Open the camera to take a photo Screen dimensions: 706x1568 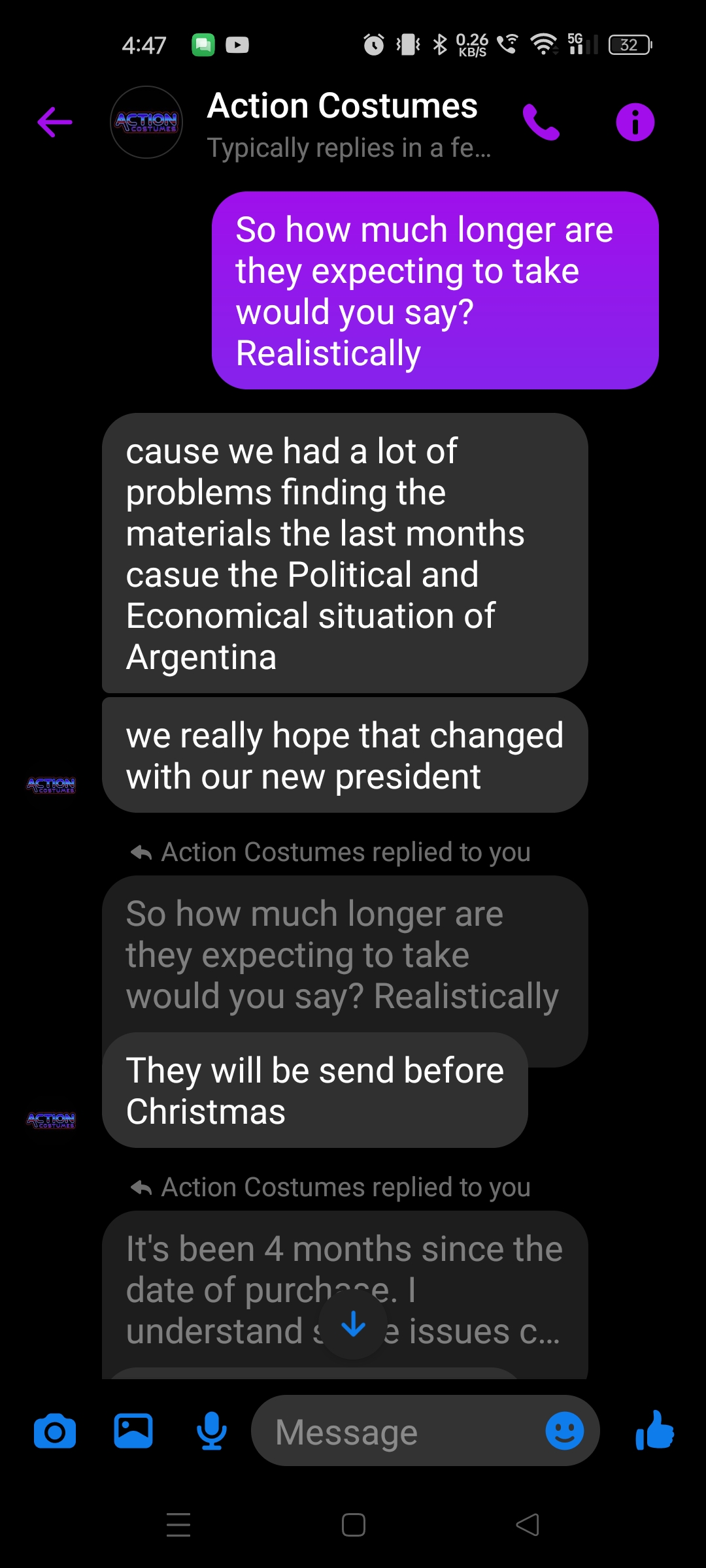click(55, 1431)
